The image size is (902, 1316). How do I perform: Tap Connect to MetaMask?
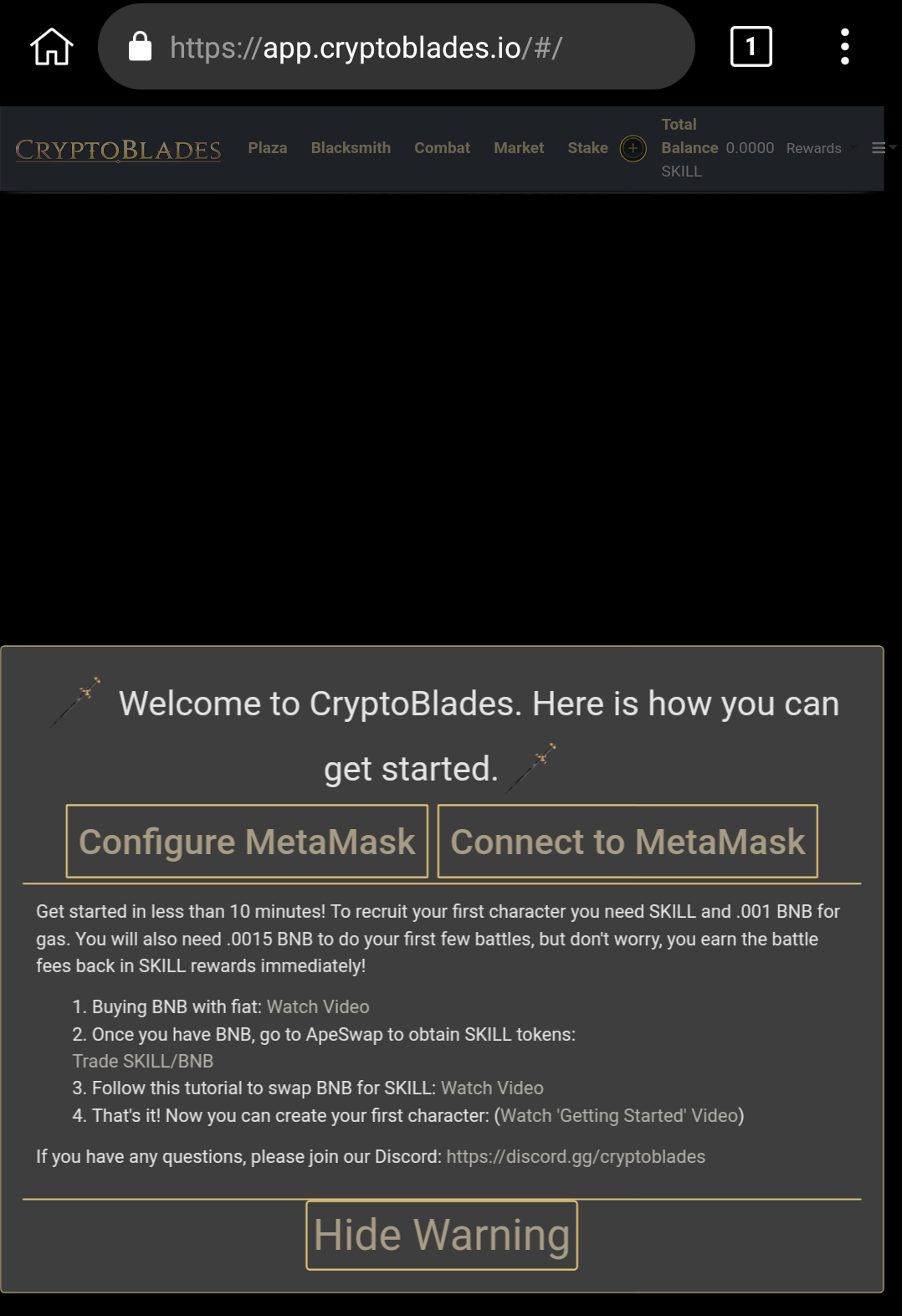(628, 842)
